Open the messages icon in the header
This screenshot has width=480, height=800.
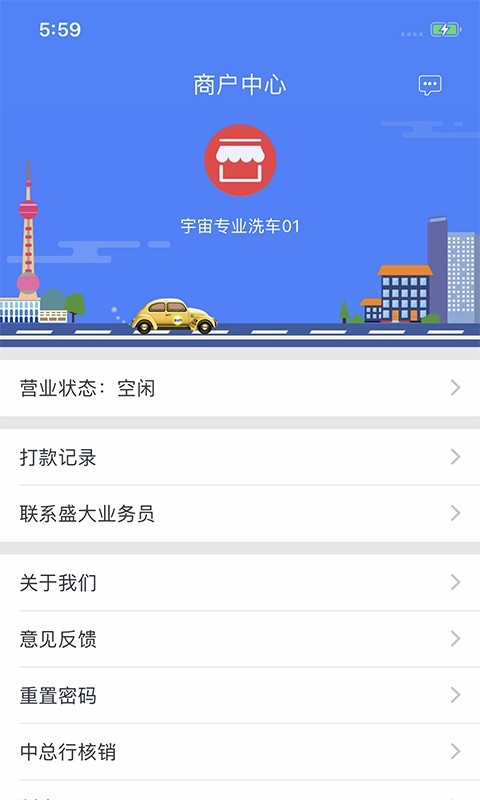click(430, 85)
